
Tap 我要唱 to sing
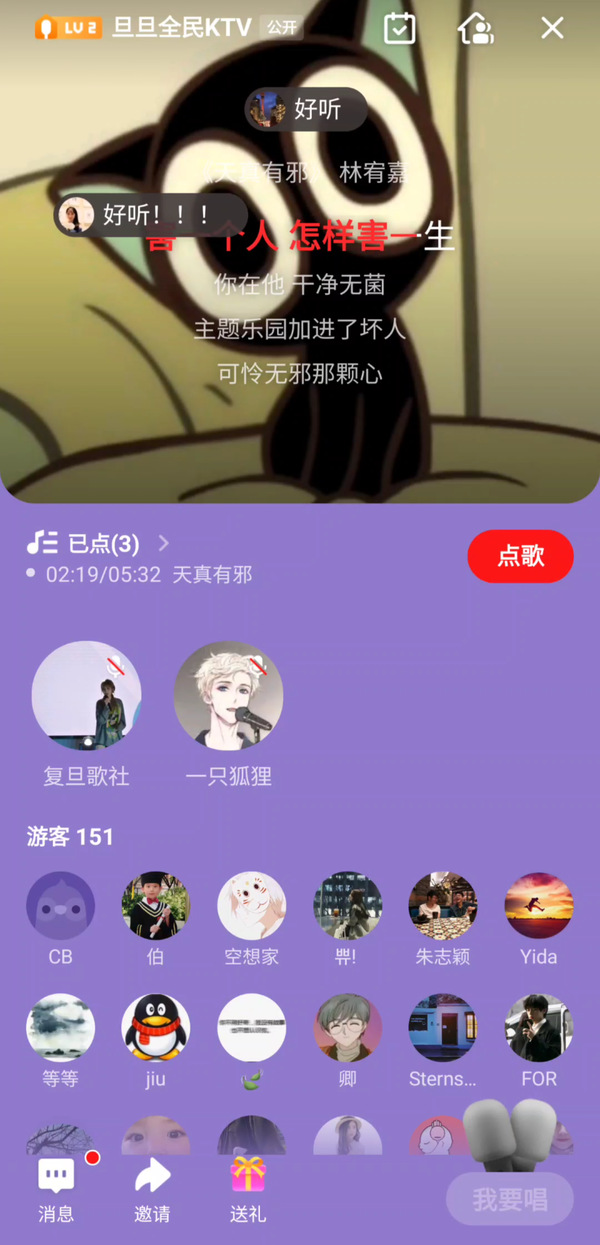point(509,1199)
